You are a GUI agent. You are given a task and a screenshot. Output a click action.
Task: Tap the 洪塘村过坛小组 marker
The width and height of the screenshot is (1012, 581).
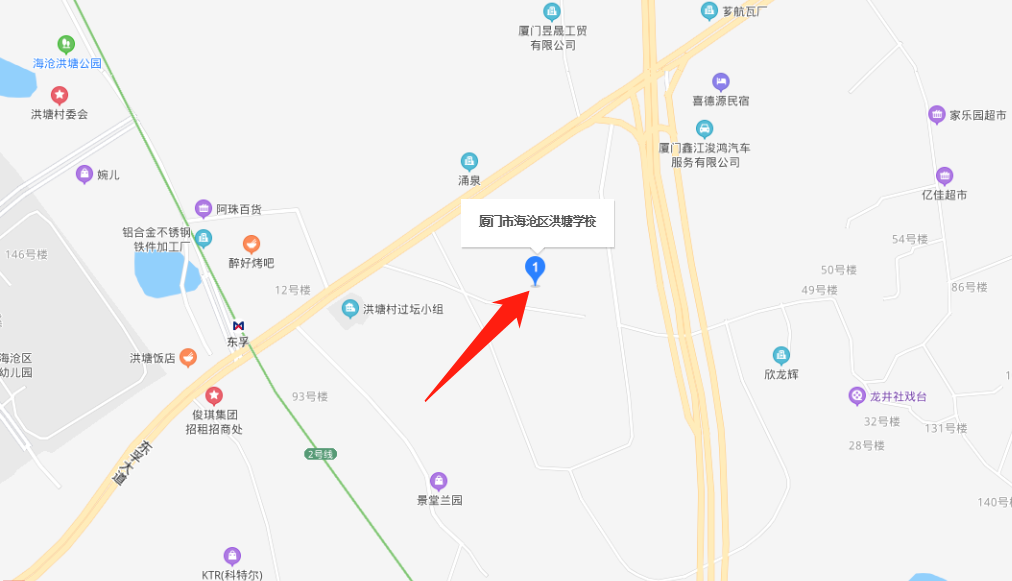point(350,308)
